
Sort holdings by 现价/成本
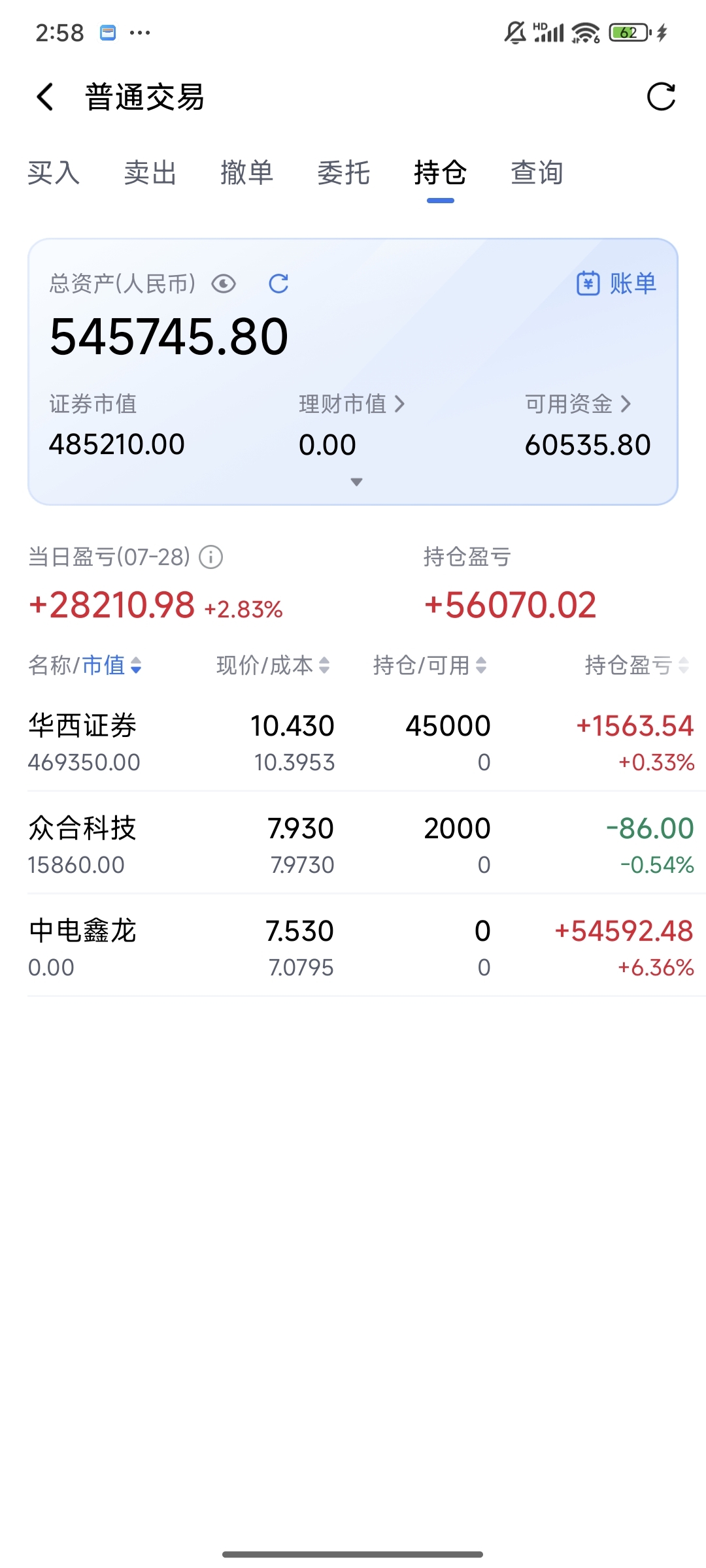[273, 665]
